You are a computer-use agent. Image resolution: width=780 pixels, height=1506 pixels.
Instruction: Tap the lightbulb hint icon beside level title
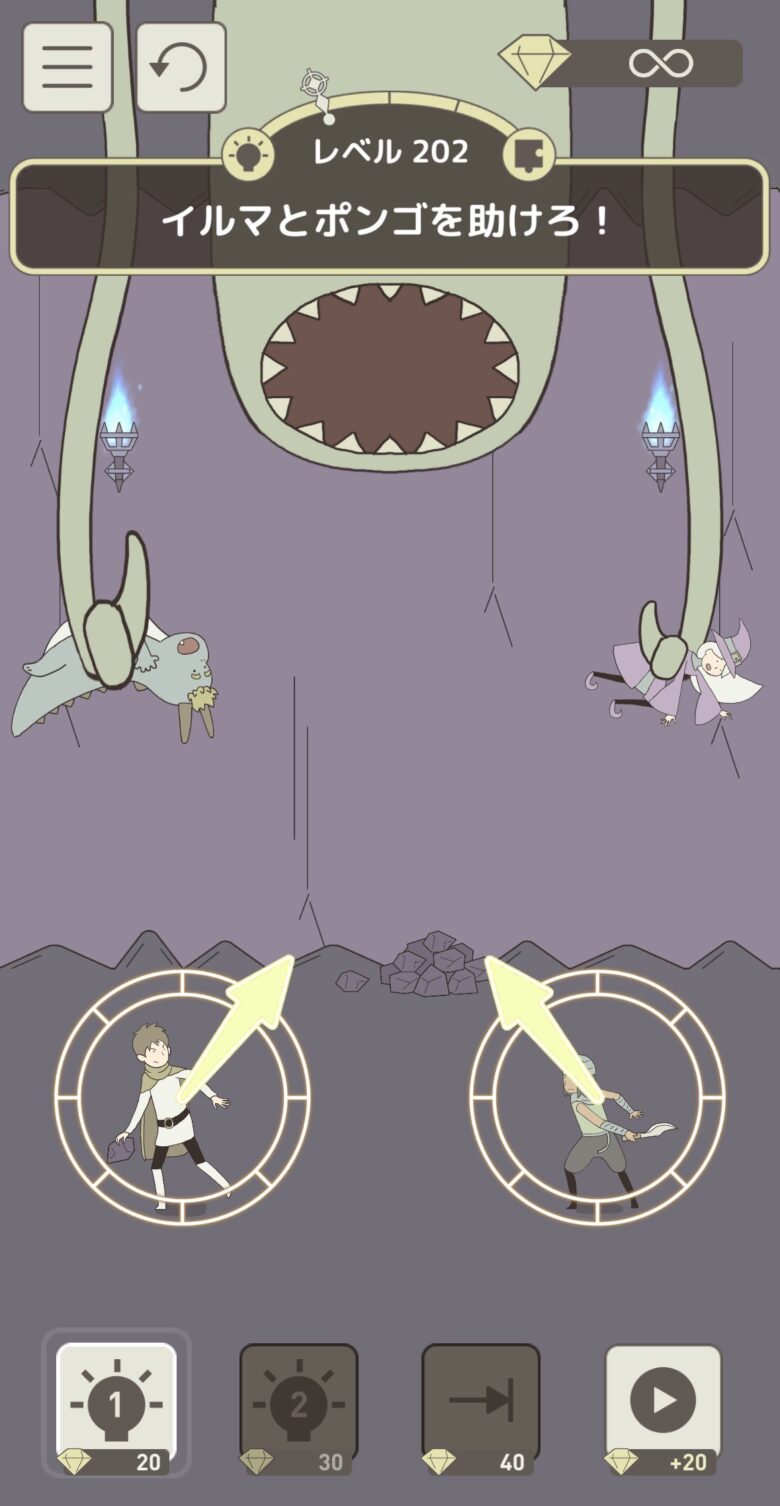(247, 153)
